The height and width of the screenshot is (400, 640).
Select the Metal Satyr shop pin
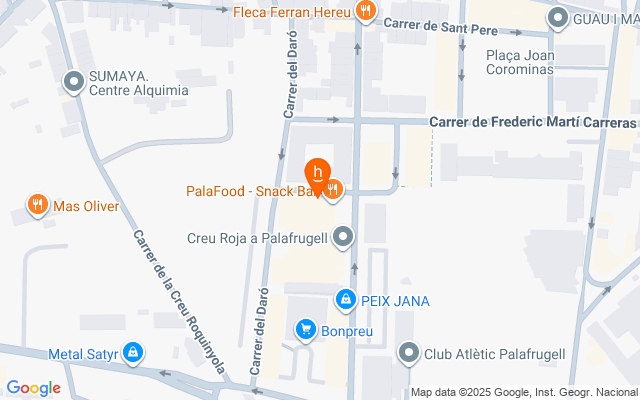coord(135,353)
